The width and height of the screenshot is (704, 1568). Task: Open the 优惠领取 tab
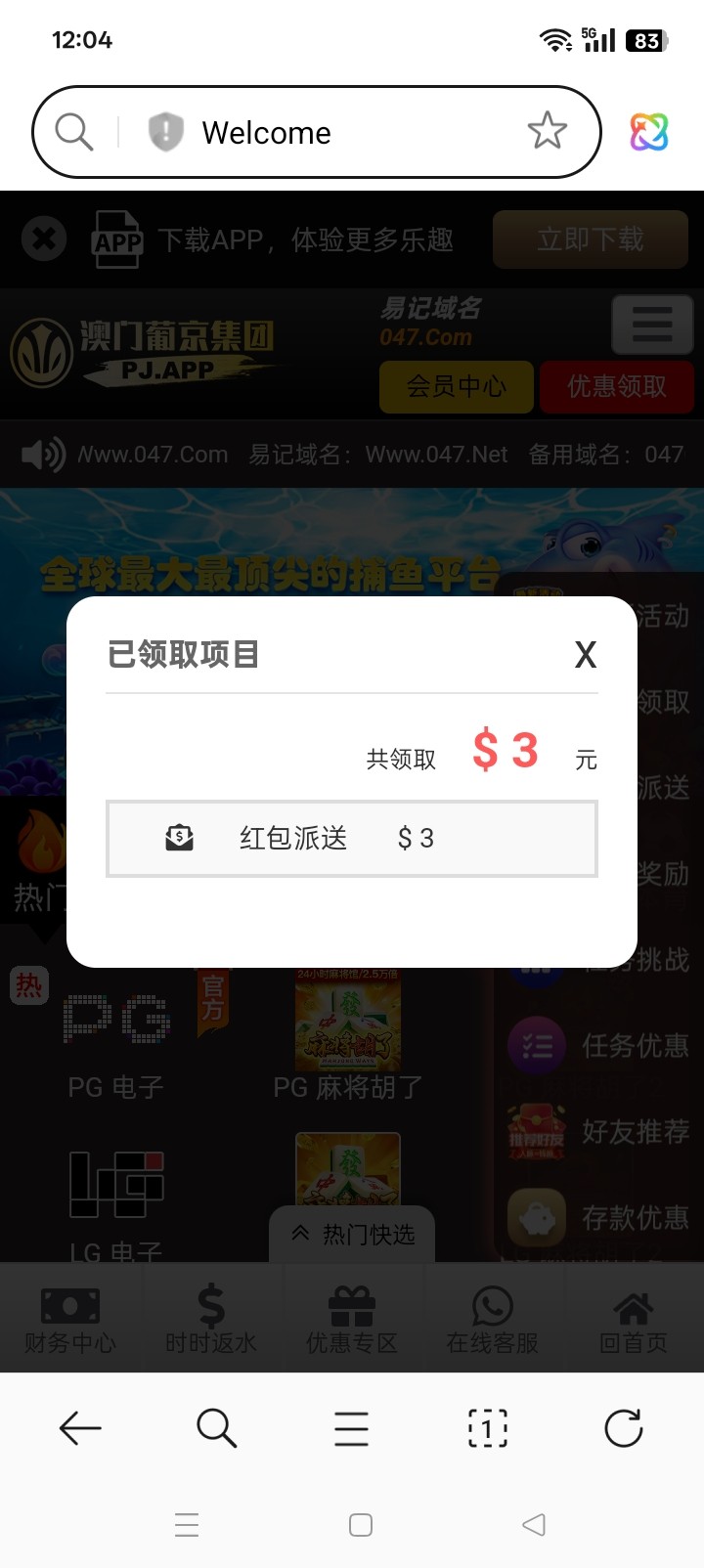[x=617, y=387]
